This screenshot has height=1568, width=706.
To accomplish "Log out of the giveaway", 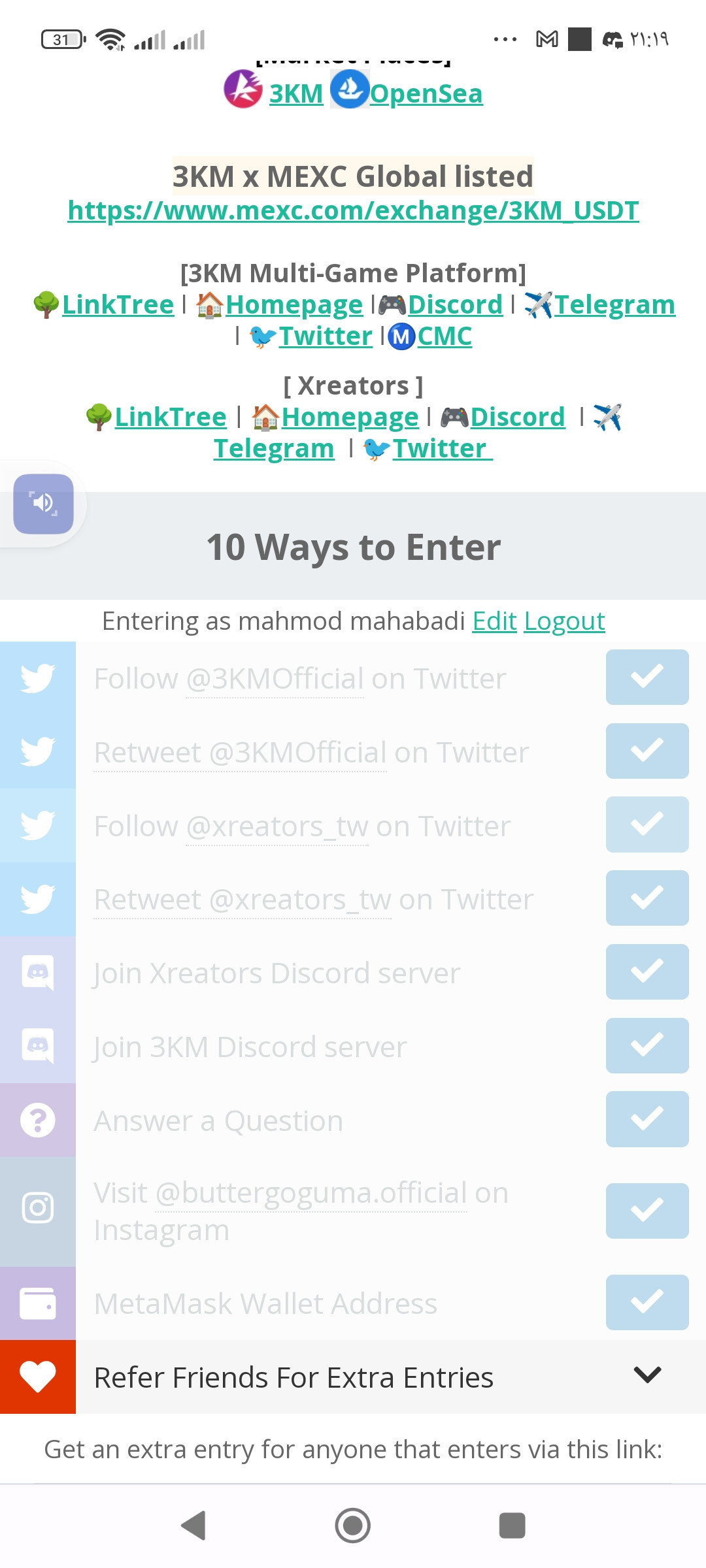I will pyautogui.click(x=565, y=621).
